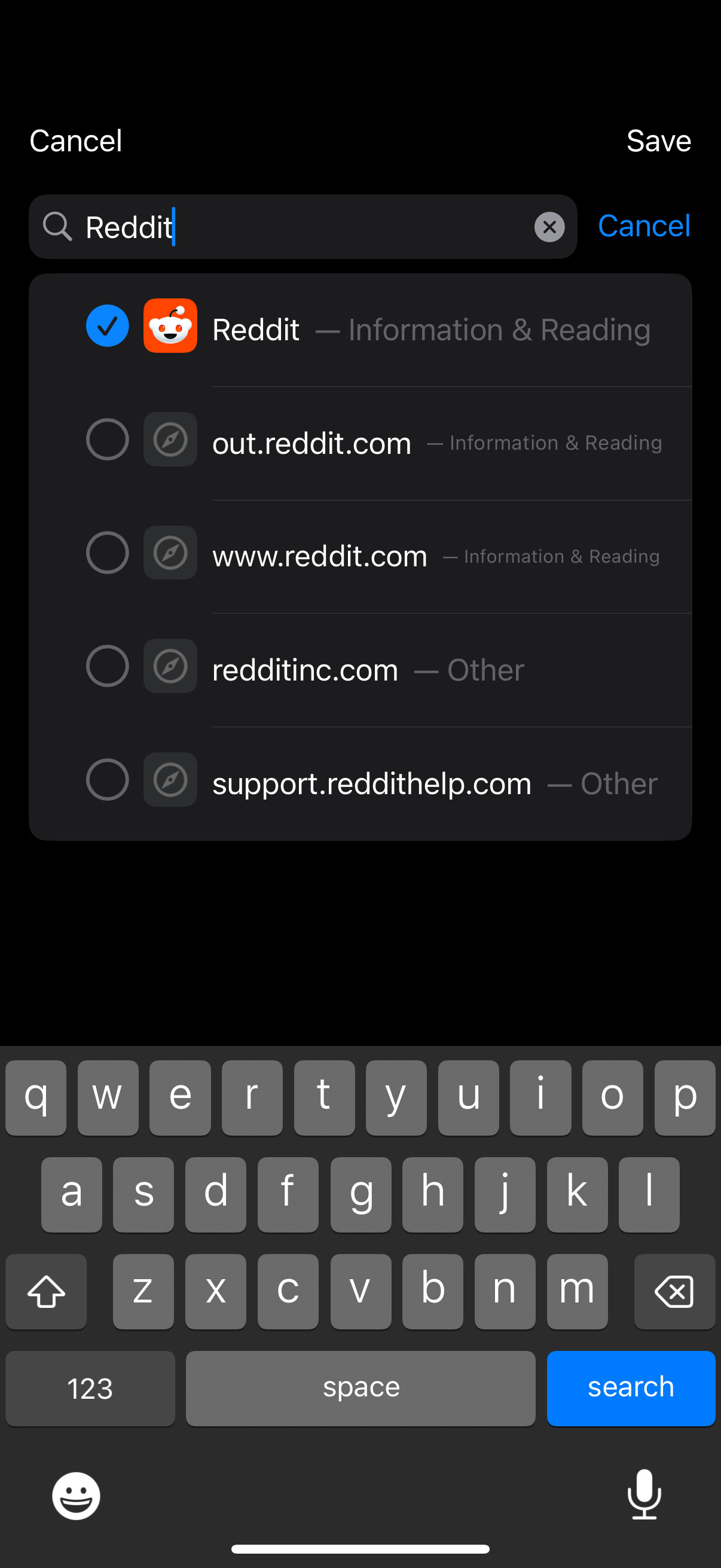Tap the blue search key
Screen dimensions: 721x1568
pyautogui.click(x=630, y=1388)
